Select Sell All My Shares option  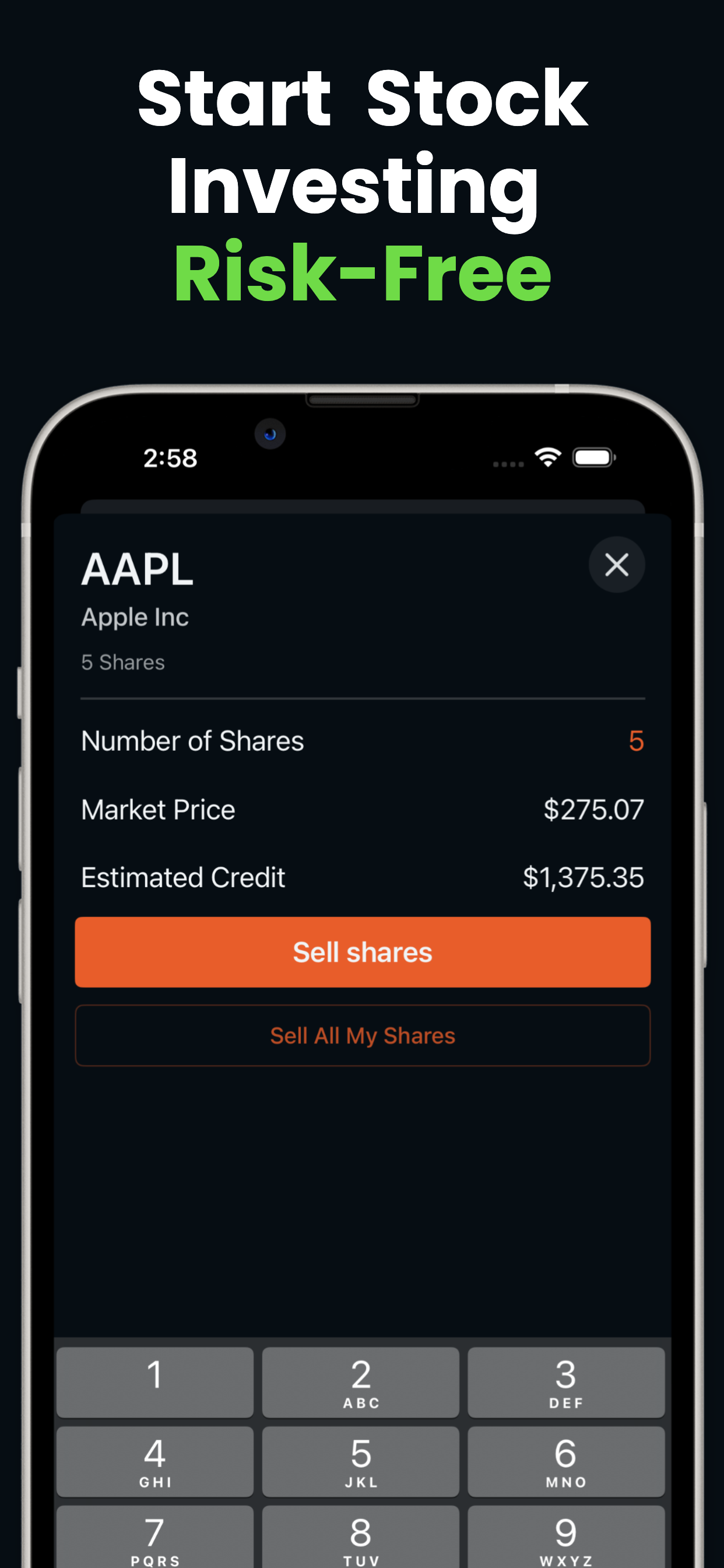point(362,1035)
